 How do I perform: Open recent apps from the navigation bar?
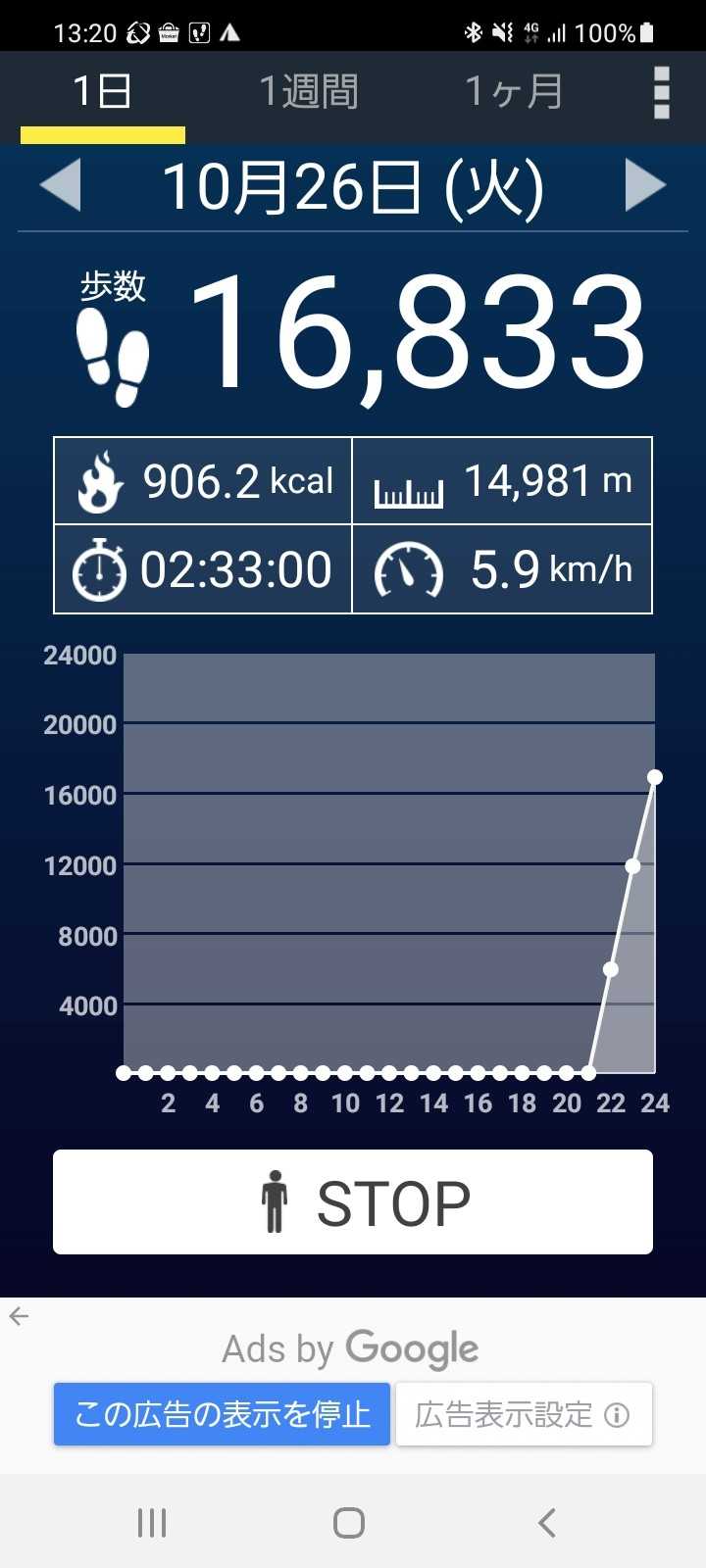pyautogui.click(x=152, y=1523)
